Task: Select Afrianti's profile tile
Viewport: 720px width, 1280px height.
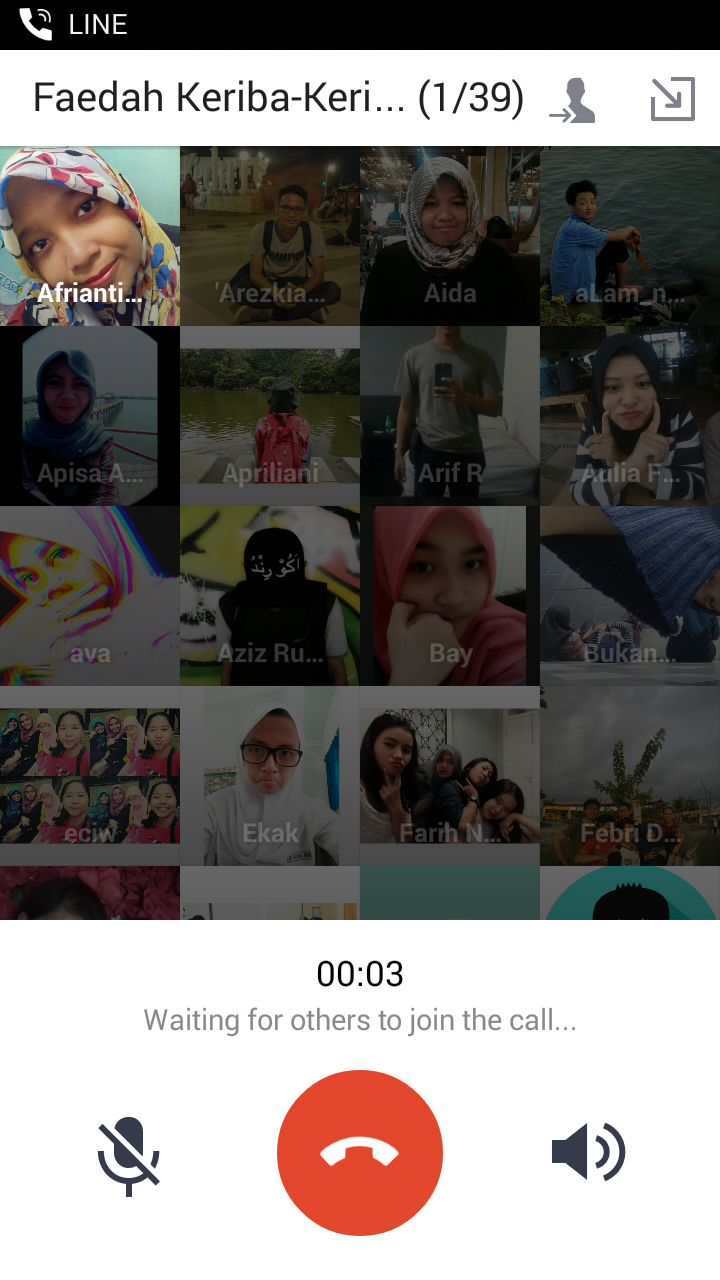Action: 90,236
